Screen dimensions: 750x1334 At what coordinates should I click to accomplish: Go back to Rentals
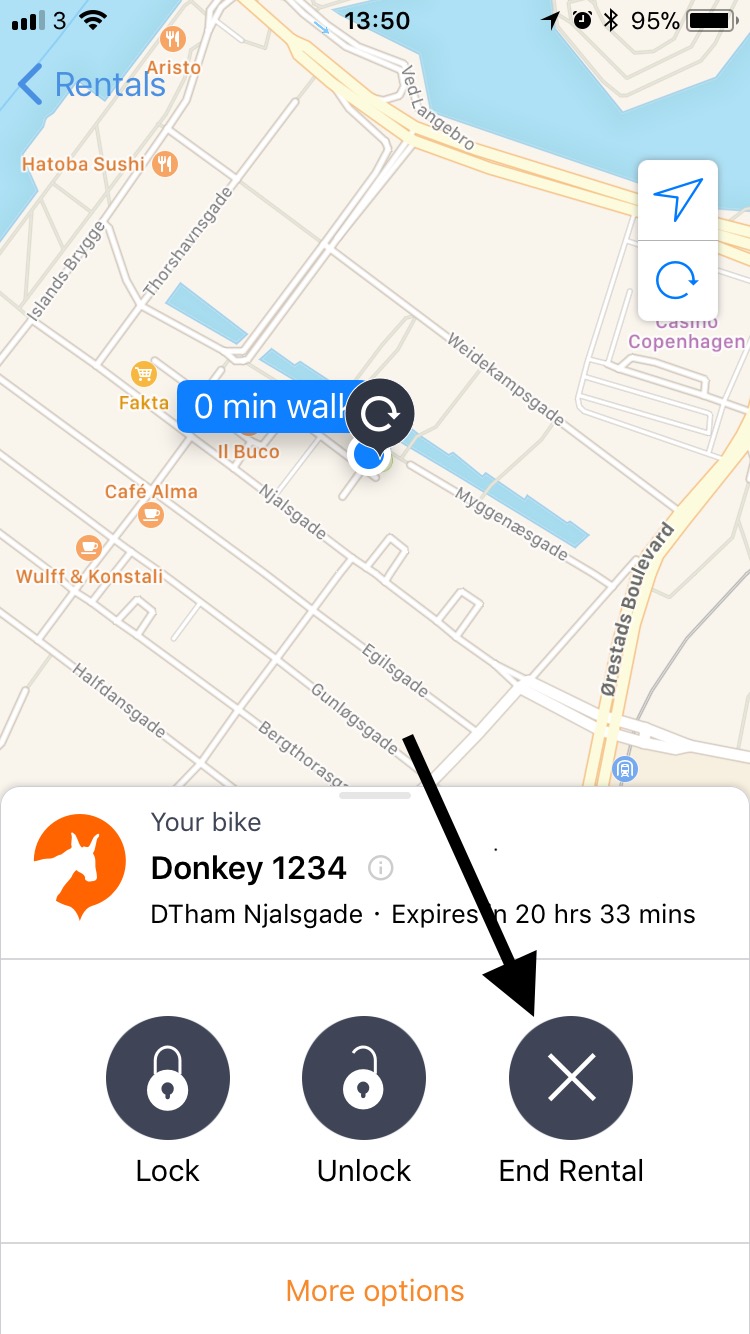coord(91,85)
